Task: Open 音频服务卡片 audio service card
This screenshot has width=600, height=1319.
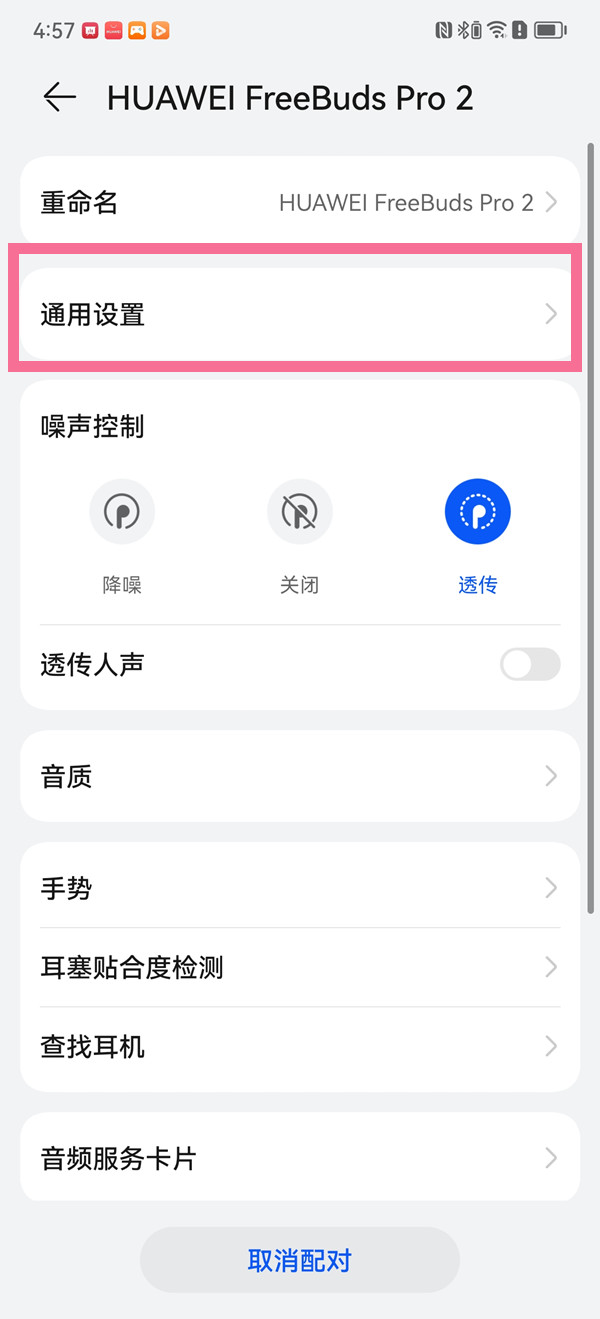Action: (299, 1159)
